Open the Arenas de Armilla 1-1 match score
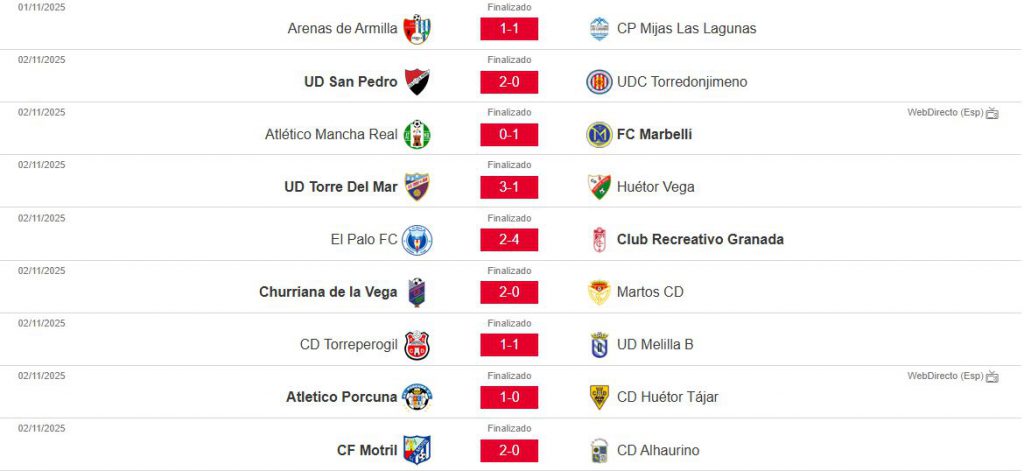The image size is (1024, 471). [x=509, y=29]
